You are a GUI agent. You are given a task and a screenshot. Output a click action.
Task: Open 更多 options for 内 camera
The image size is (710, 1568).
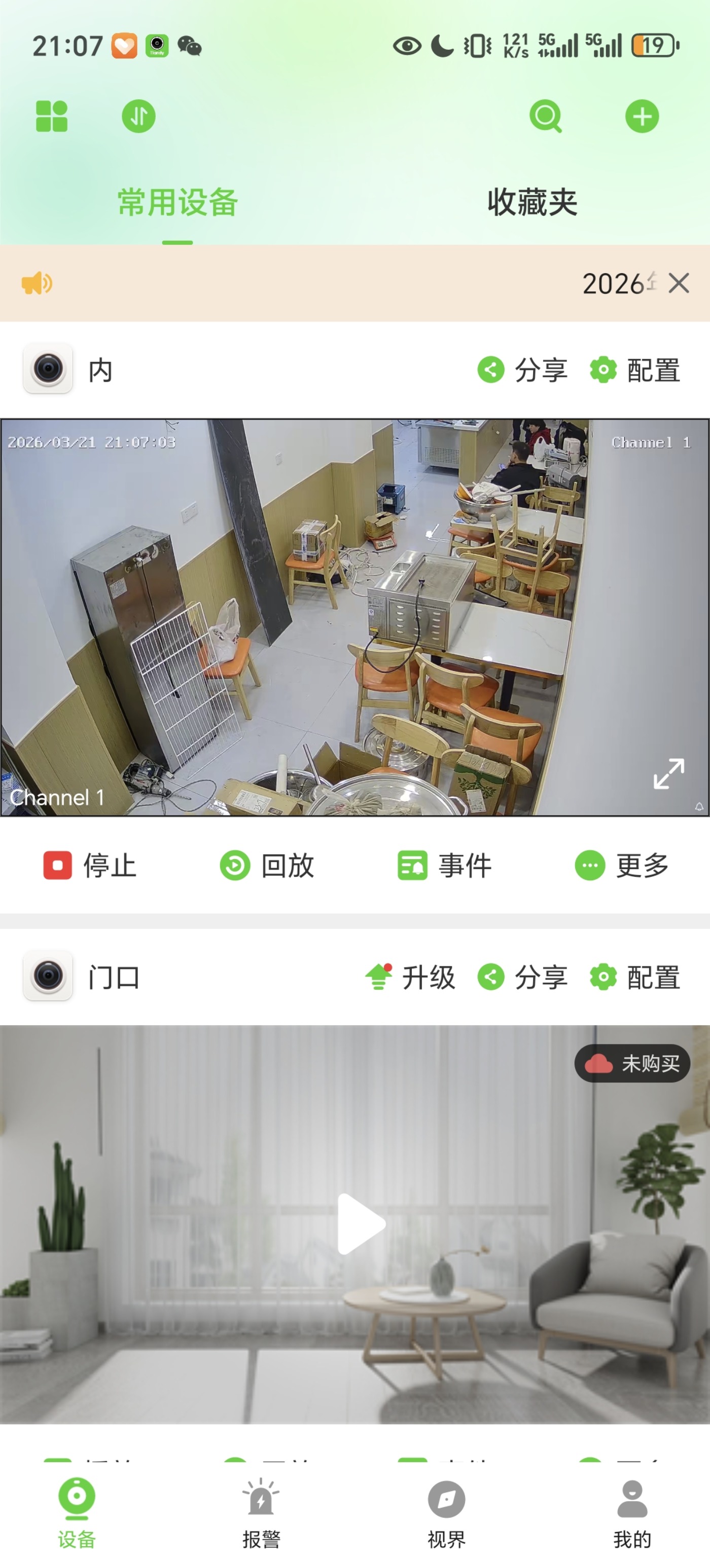(x=622, y=865)
